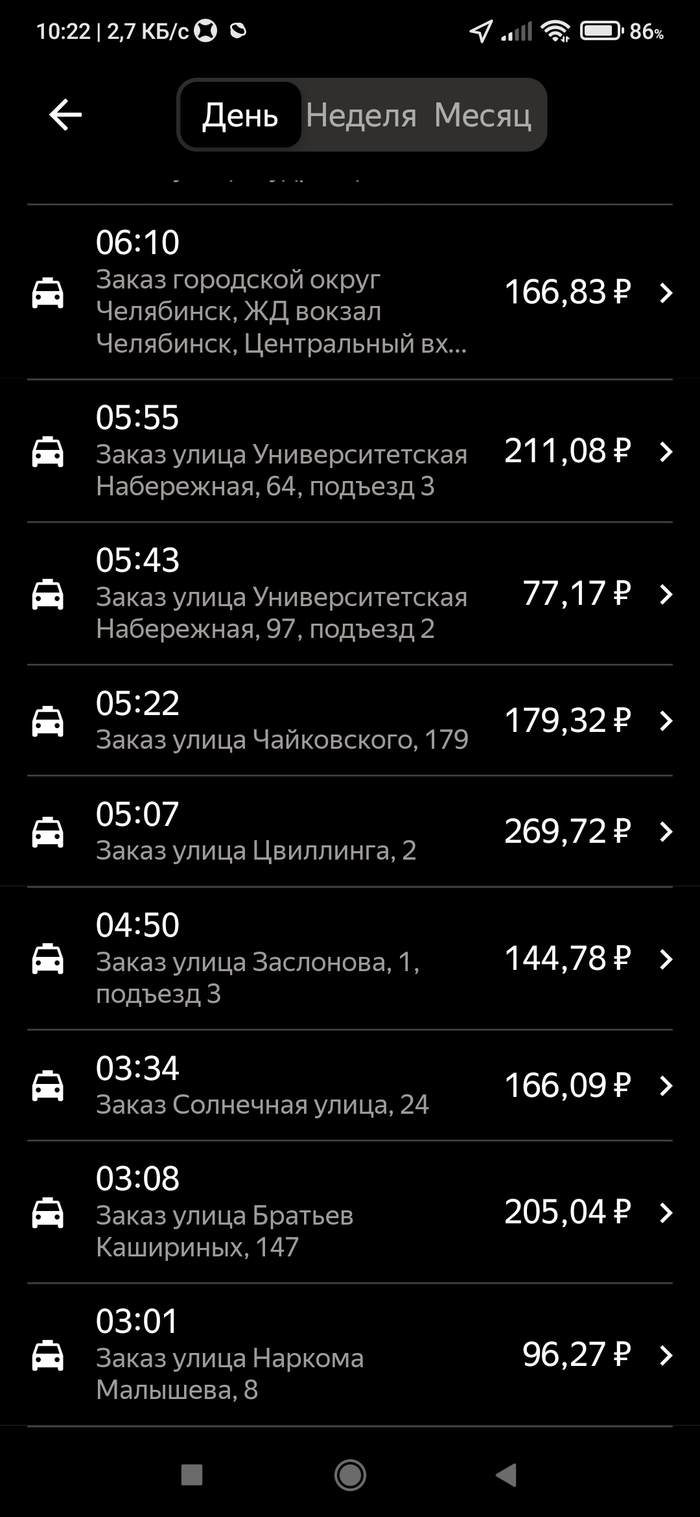Open the 05:43 order for 77,17 ₽
This screenshot has height=1517, width=700.
350,594
